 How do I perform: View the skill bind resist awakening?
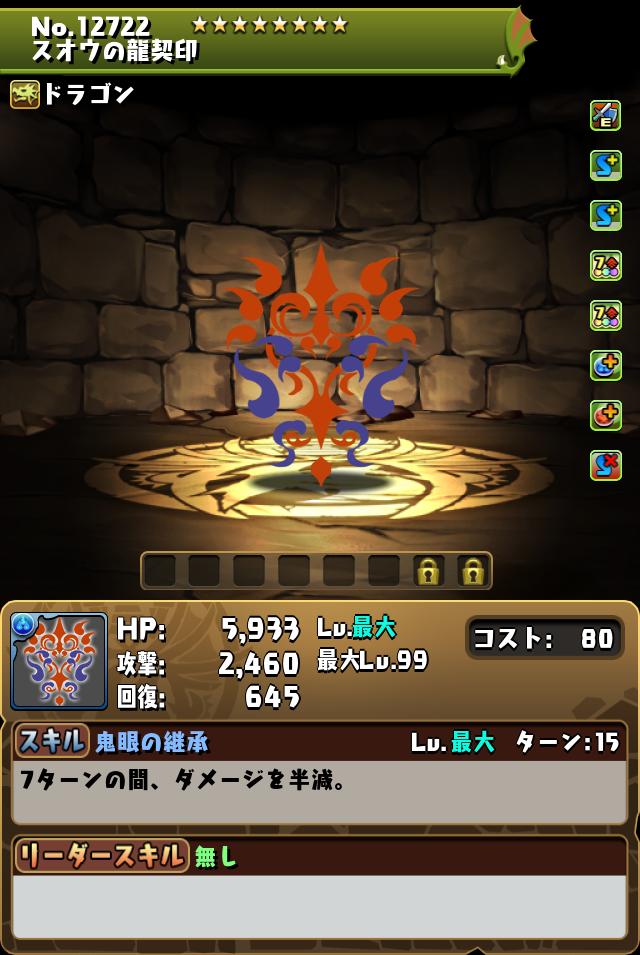coord(605,466)
